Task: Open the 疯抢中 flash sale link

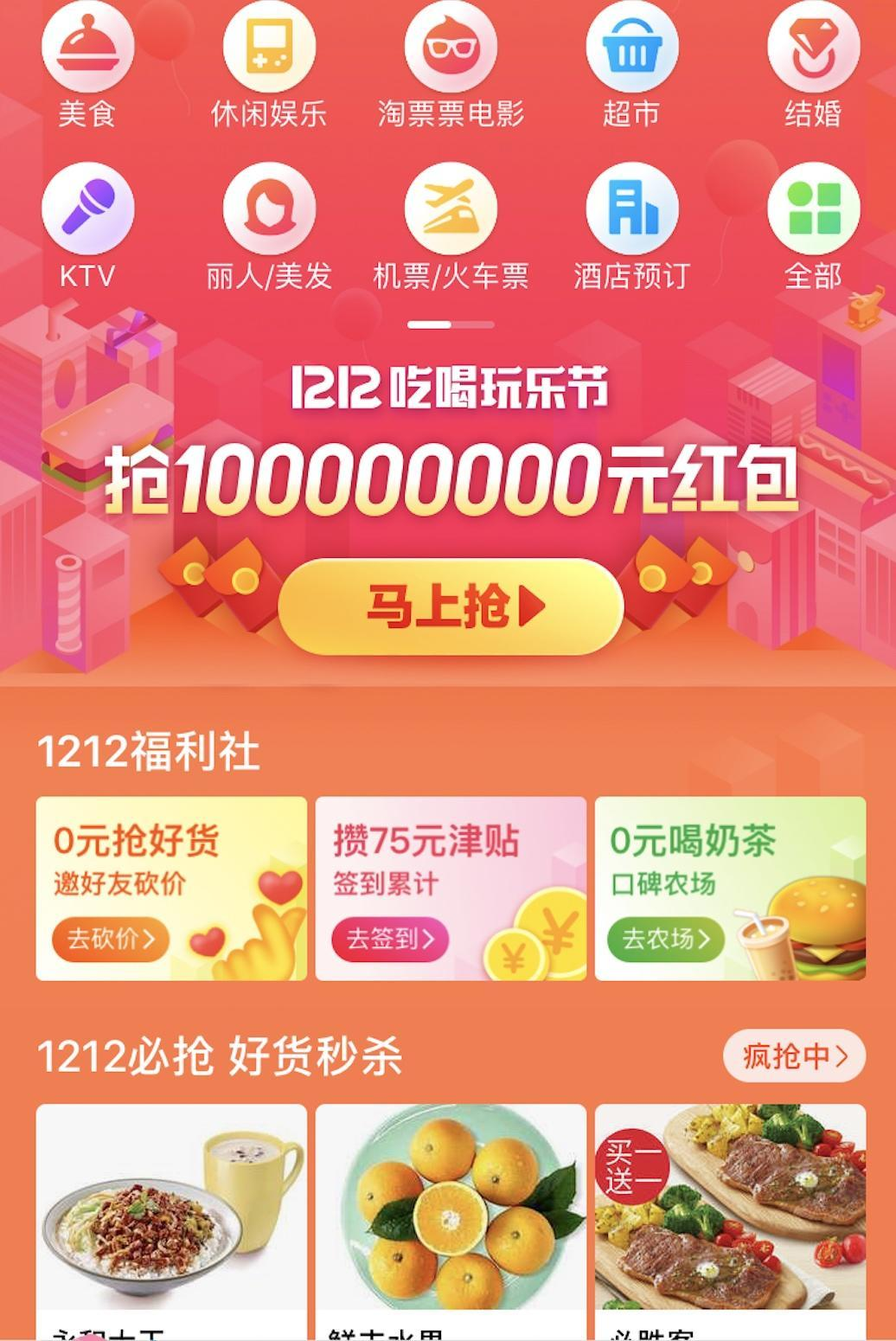Action: 793,1055
